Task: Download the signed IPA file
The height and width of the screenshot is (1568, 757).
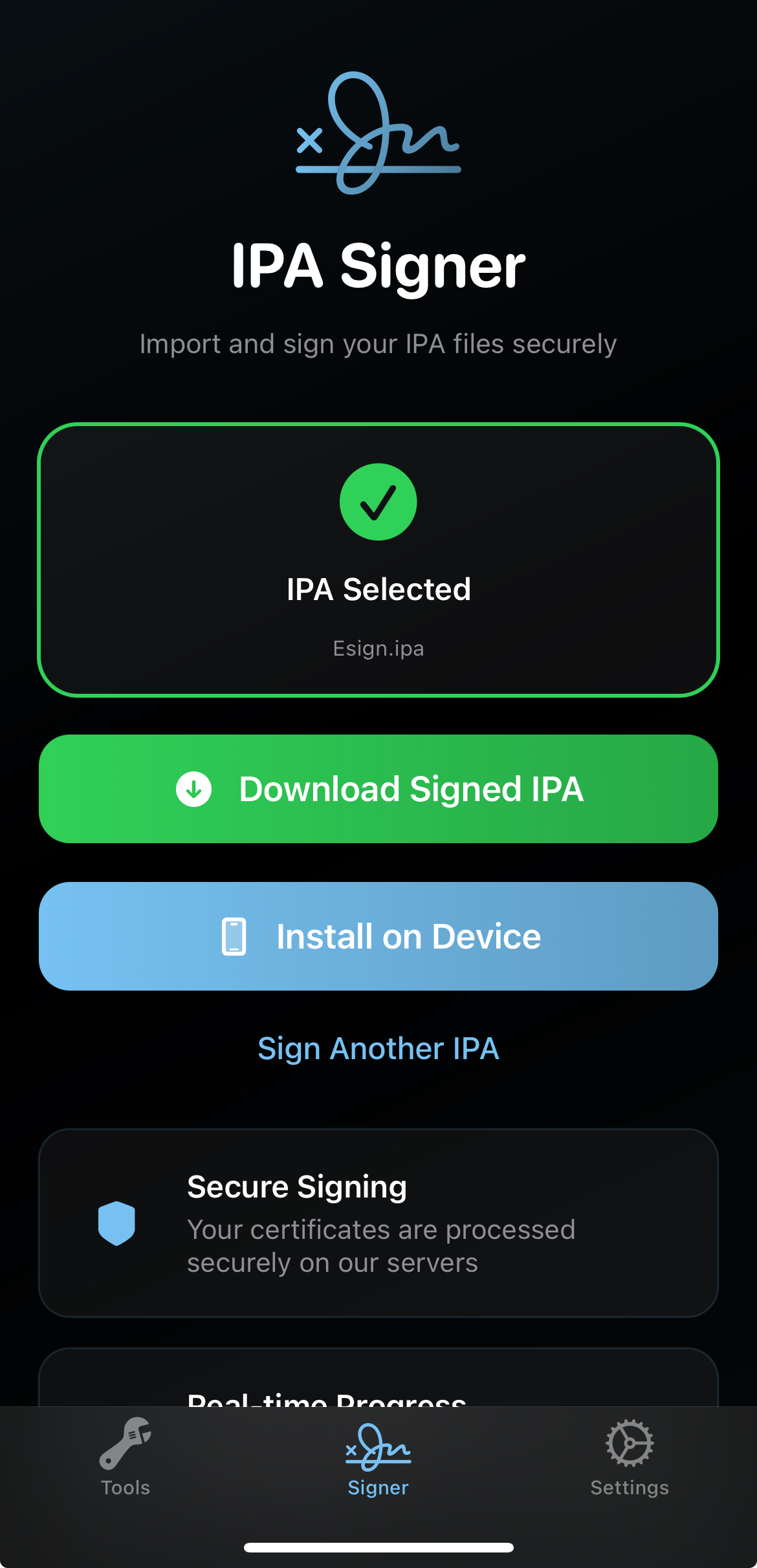Action: pyautogui.click(x=378, y=789)
